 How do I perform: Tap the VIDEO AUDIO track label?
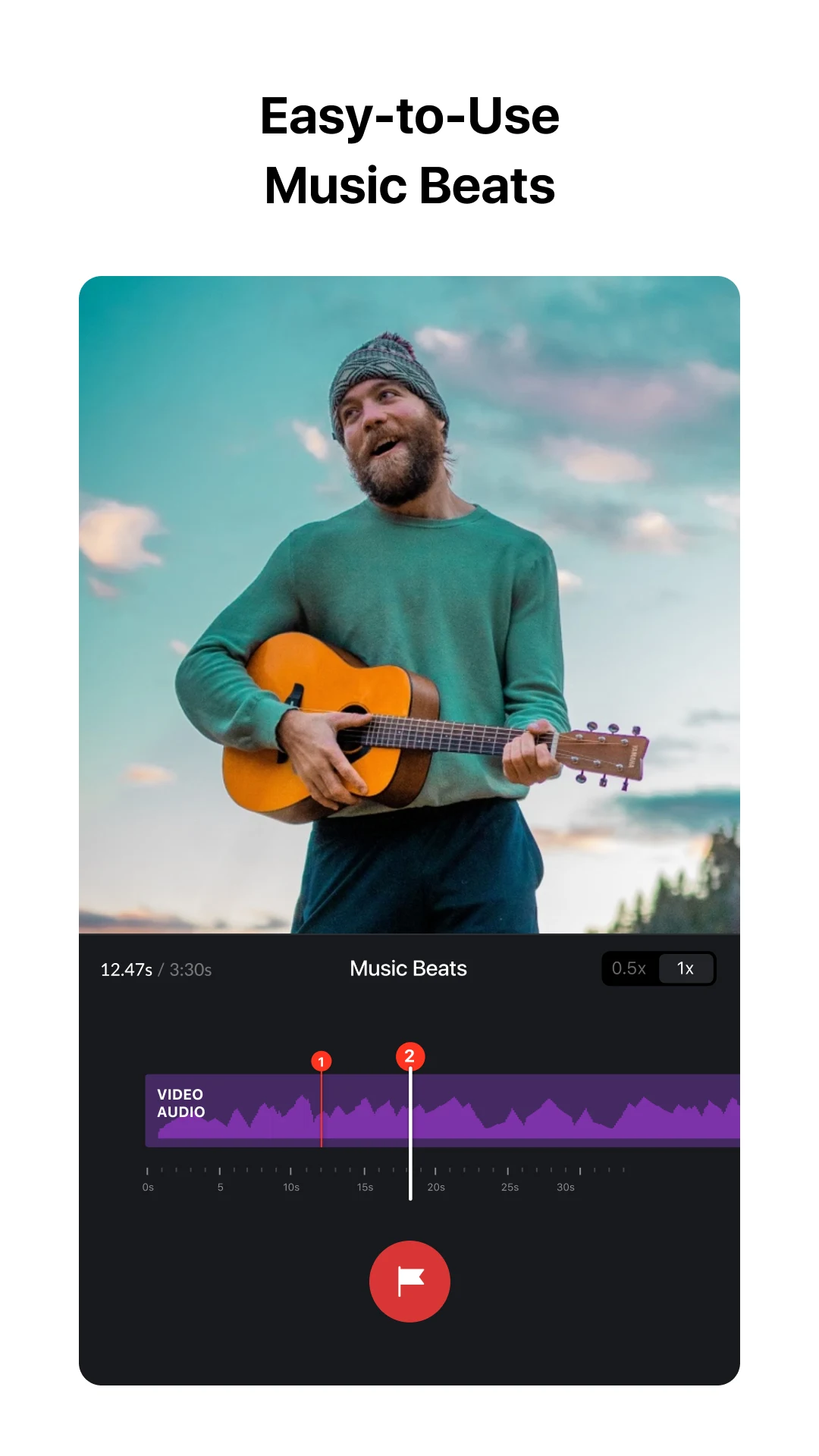point(180,1103)
